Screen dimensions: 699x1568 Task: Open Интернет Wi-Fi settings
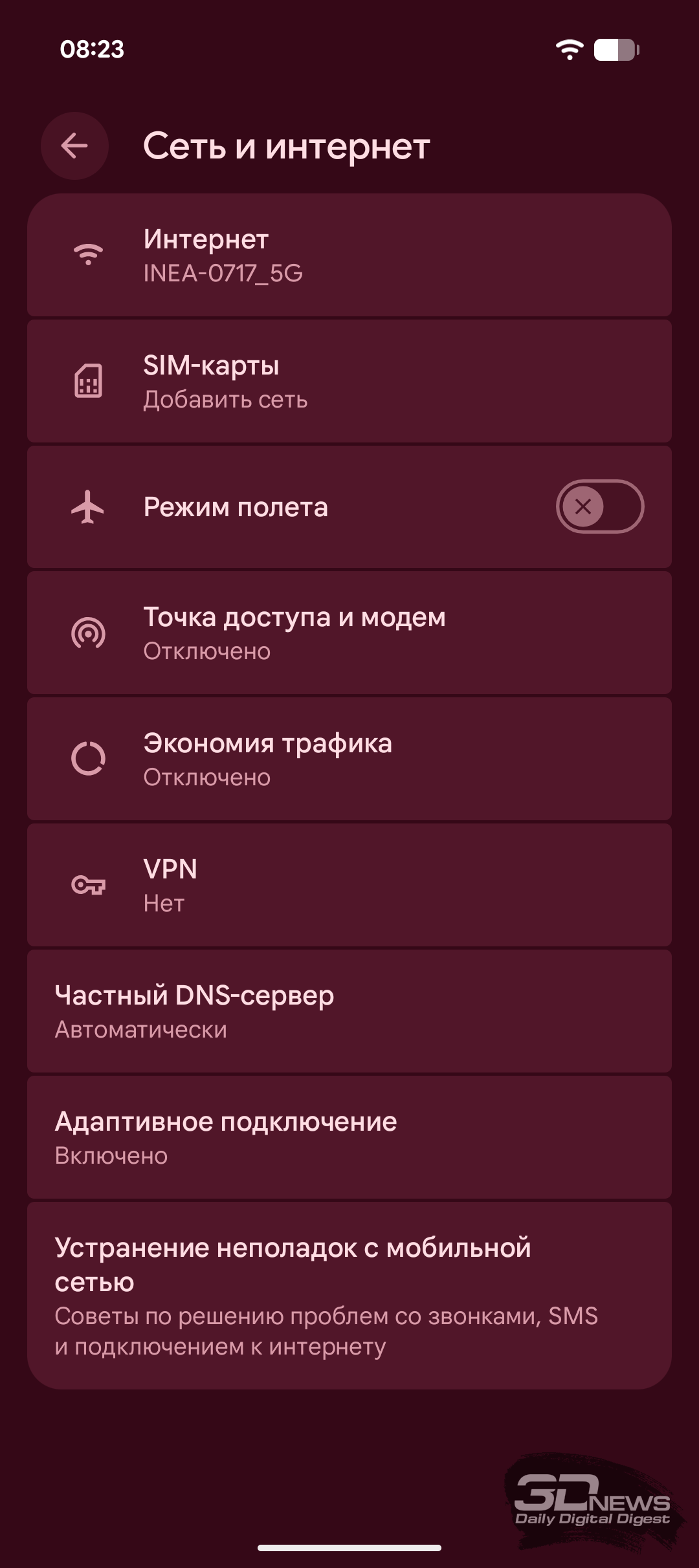point(349,255)
